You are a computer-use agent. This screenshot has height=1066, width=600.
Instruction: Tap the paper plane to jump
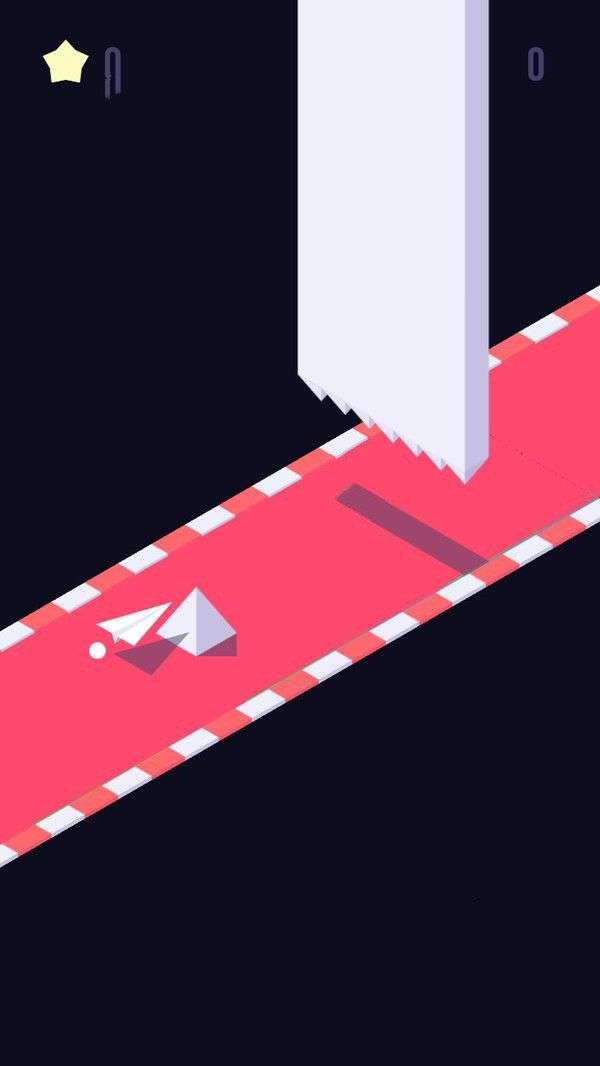pyautogui.click(x=134, y=623)
